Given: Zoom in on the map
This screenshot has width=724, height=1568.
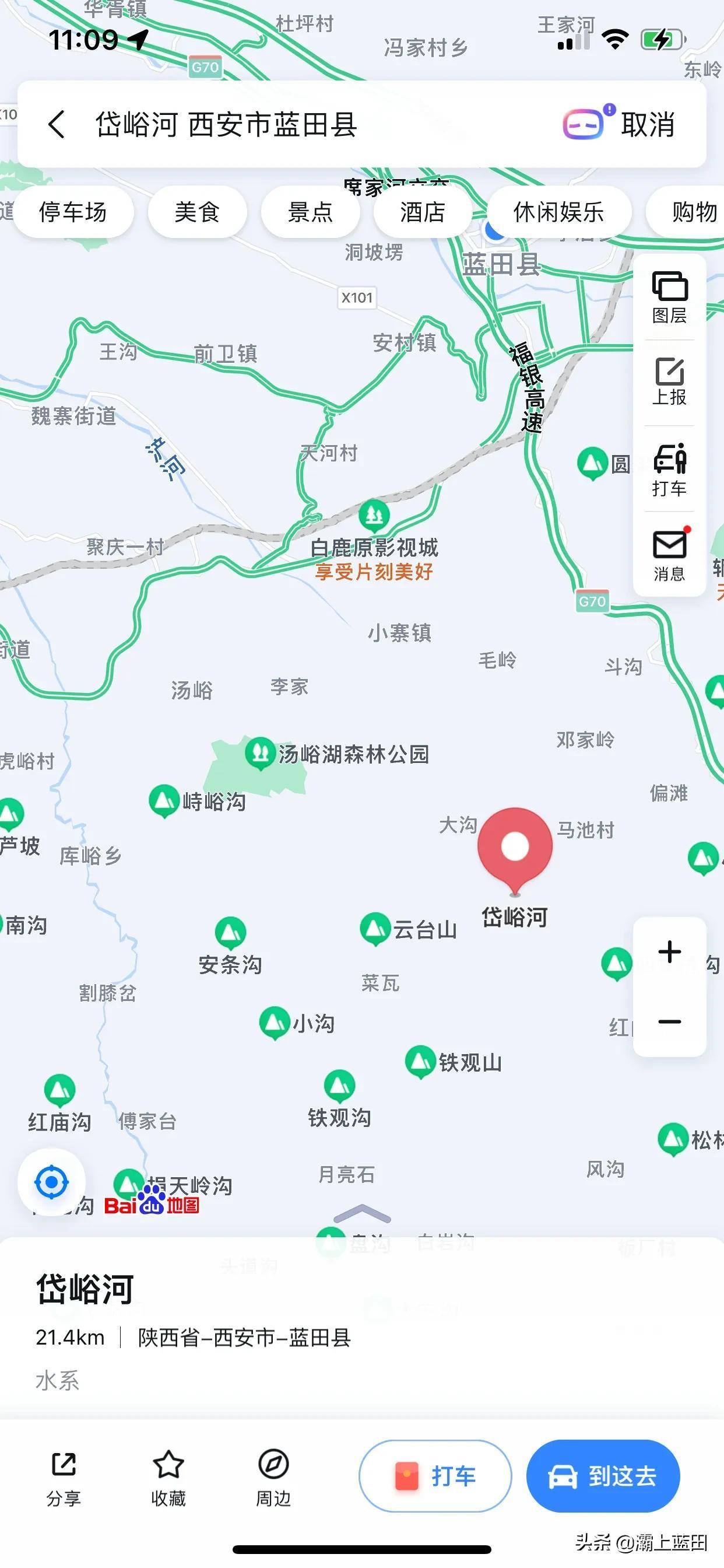Looking at the screenshot, I should (669, 952).
